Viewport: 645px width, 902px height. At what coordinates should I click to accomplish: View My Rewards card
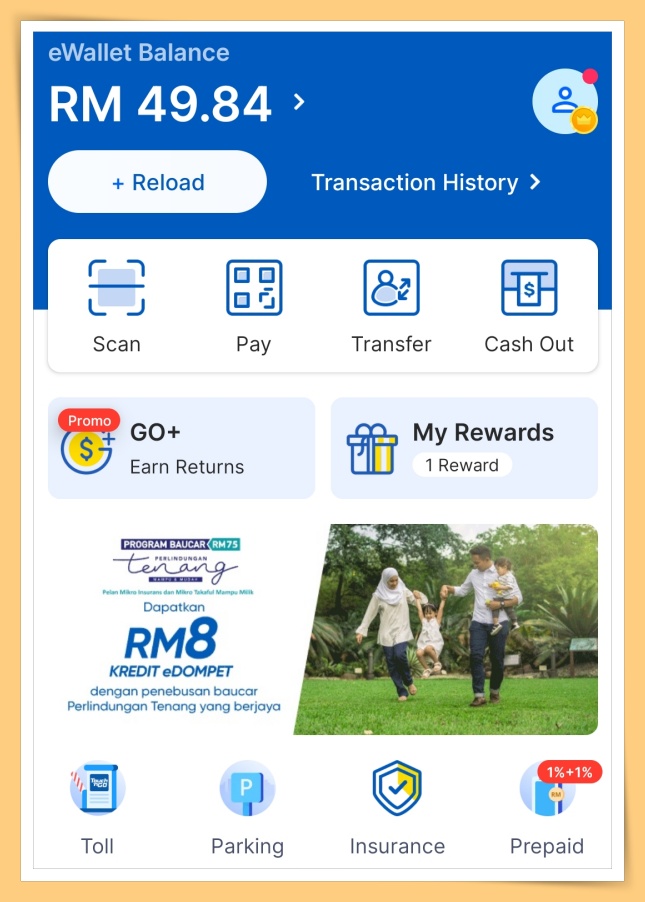464,448
